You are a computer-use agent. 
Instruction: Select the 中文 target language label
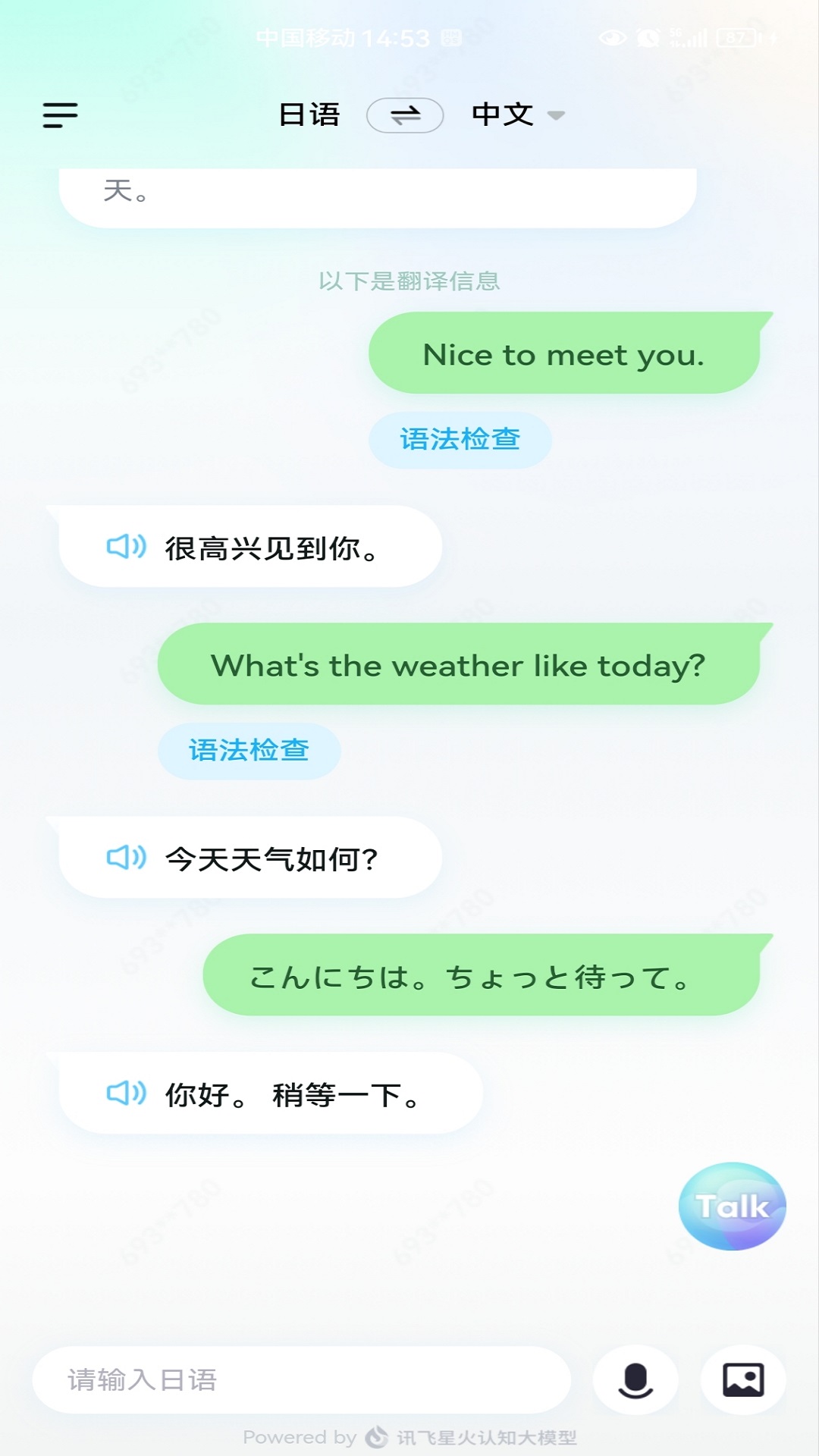pos(503,115)
